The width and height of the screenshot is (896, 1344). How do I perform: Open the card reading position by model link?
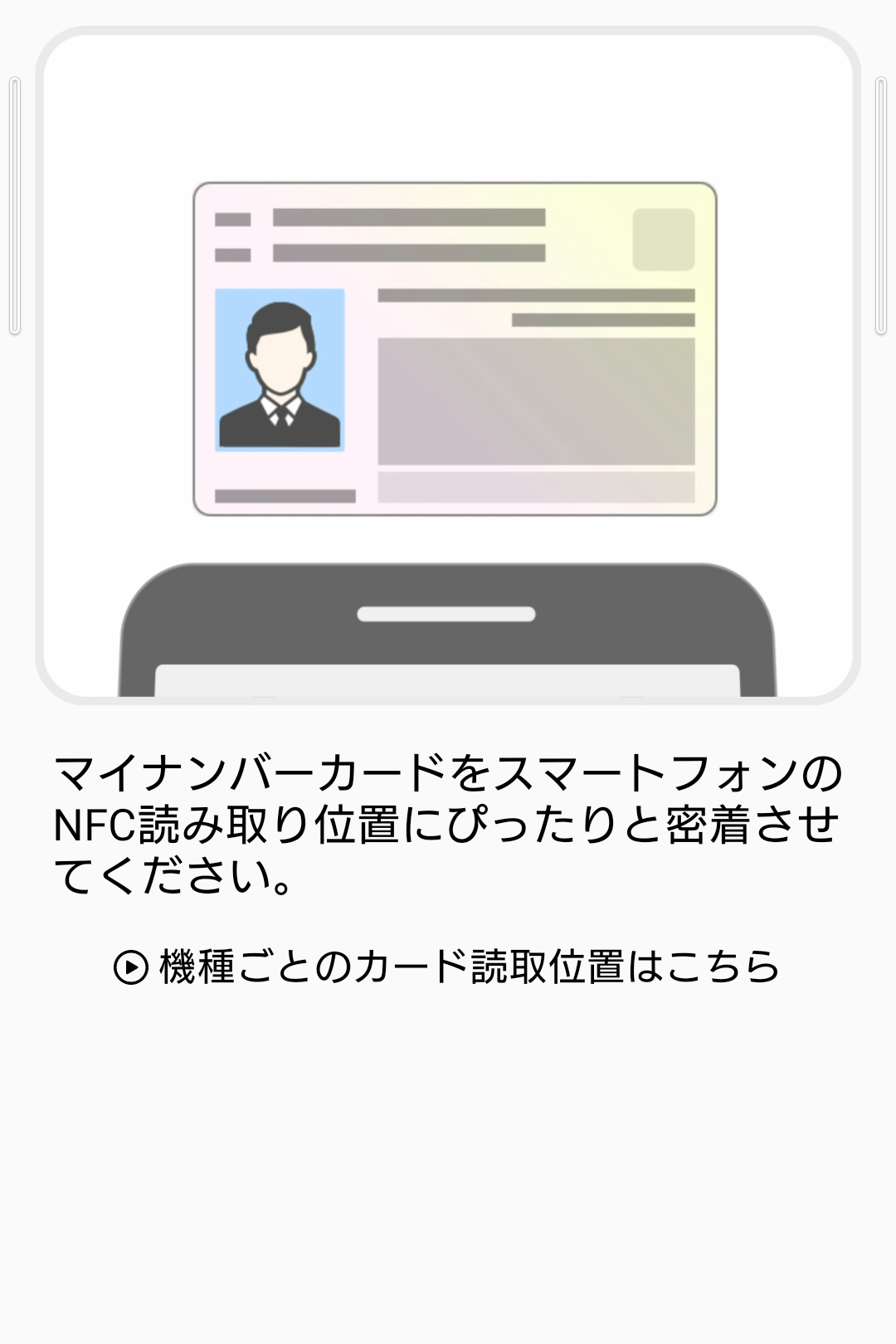[448, 967]
